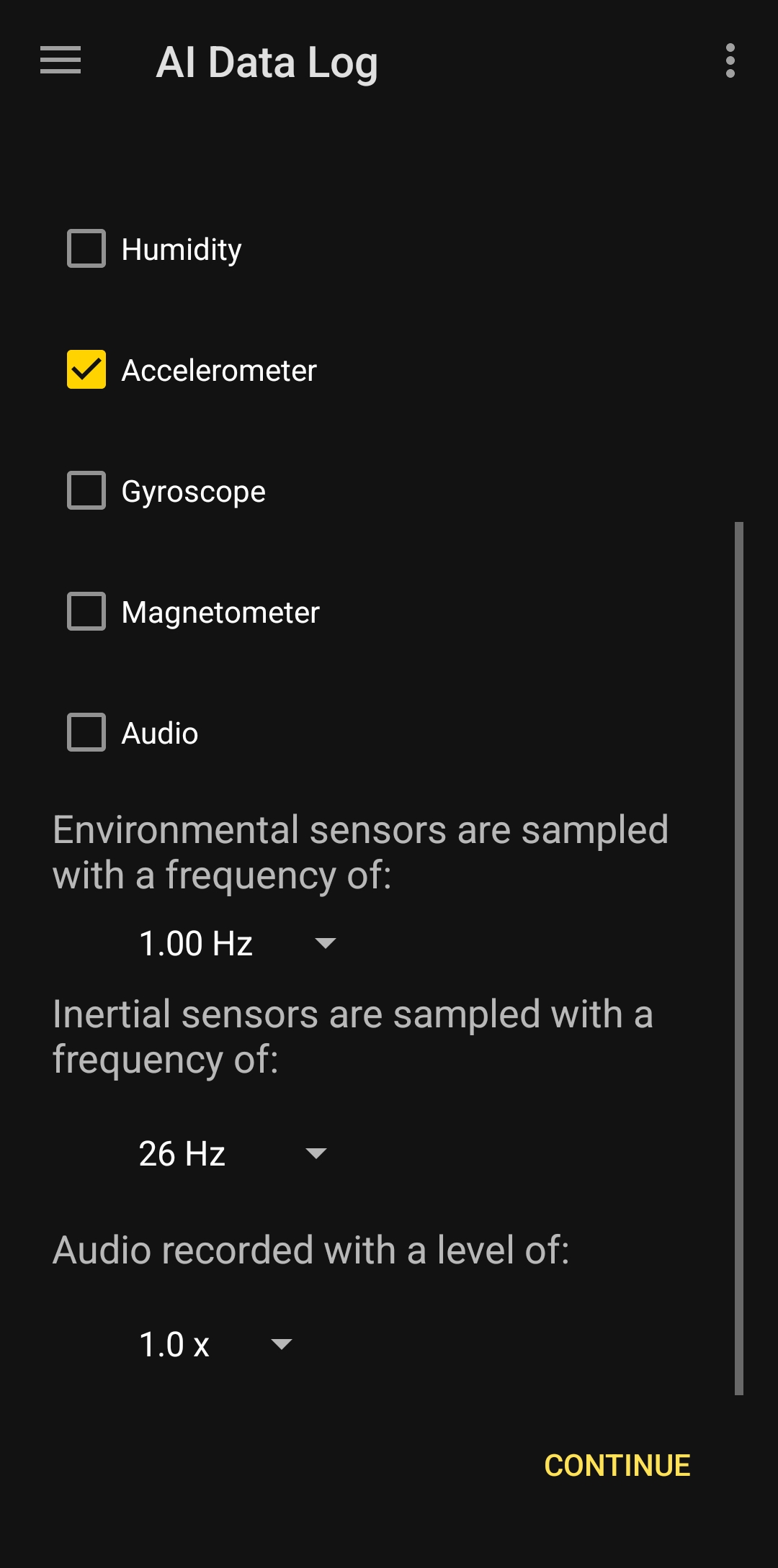Image resolution: width=778 pixels, height=1568 pixels.
Task: Enable the Gyroscope checkbox
Action: click(86, 491)
